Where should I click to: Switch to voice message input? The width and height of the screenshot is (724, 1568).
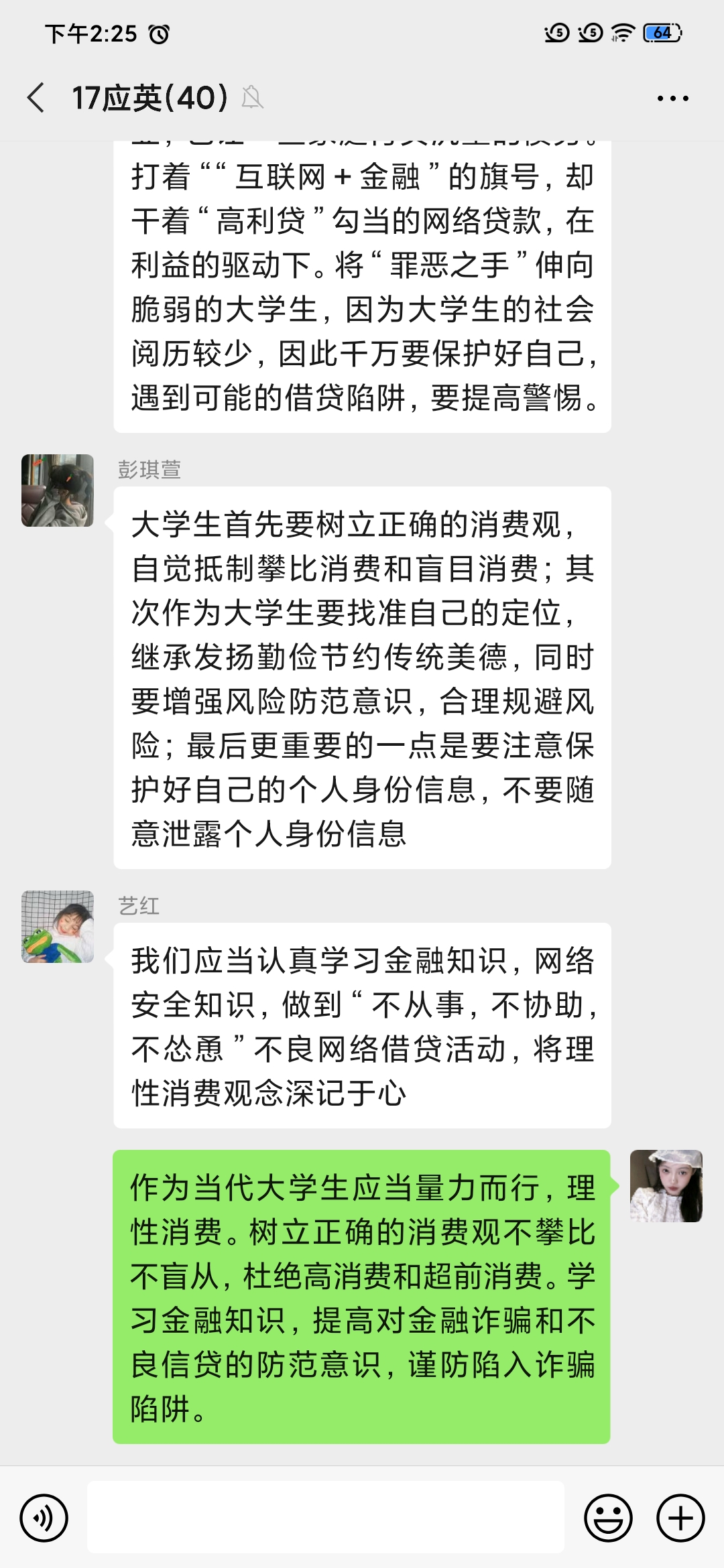(x=44, y=1518)
